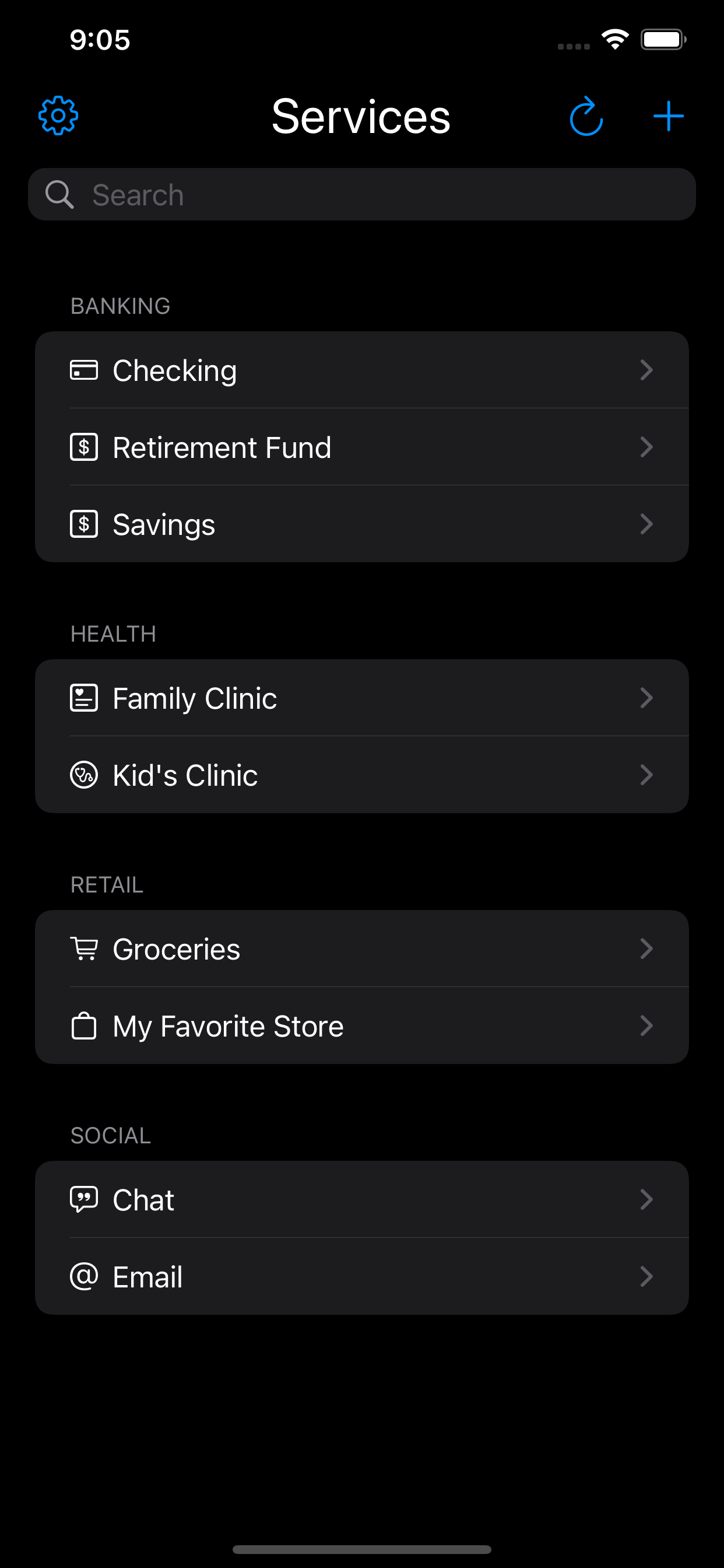Expand the Email entry chevron
This screenshot has width=724, height=1568.
point(646,1276)
